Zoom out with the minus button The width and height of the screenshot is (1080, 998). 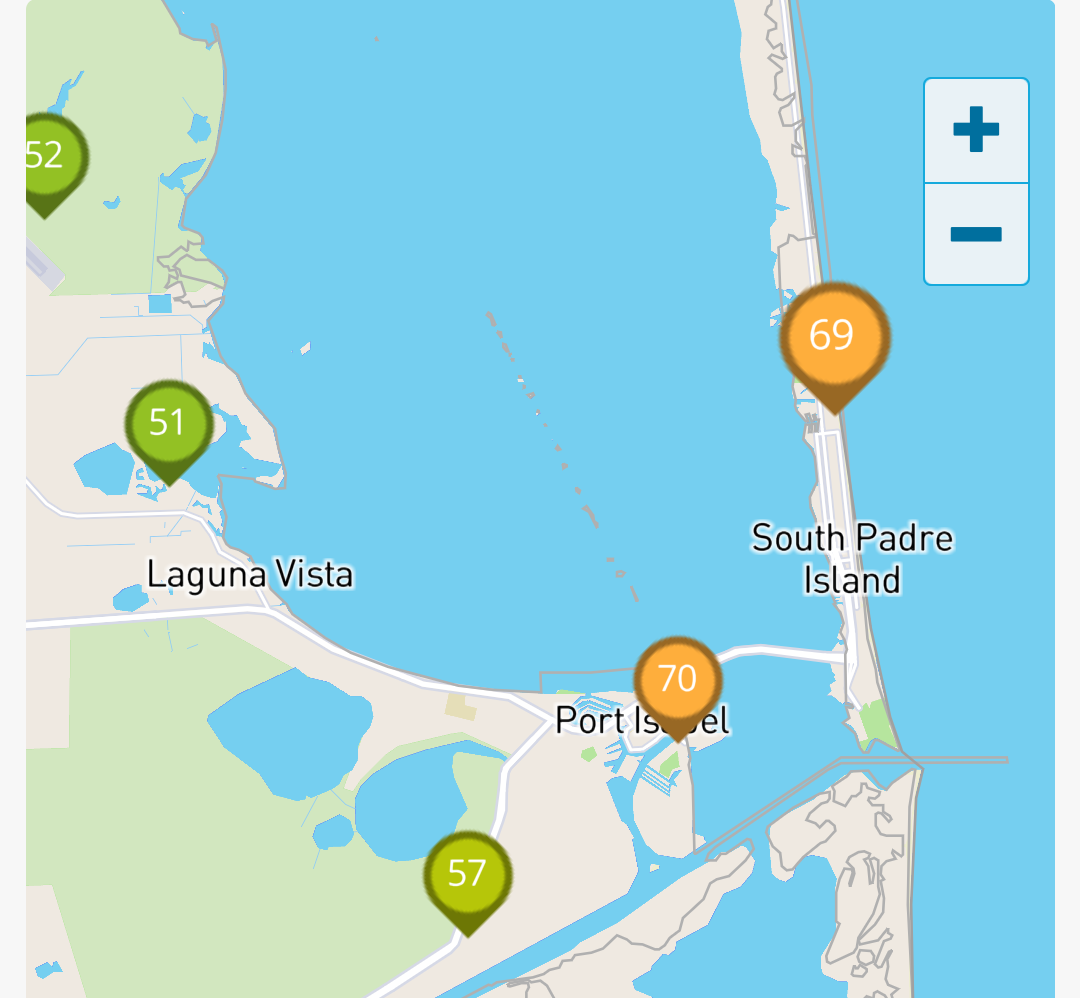tap(976, 235)
